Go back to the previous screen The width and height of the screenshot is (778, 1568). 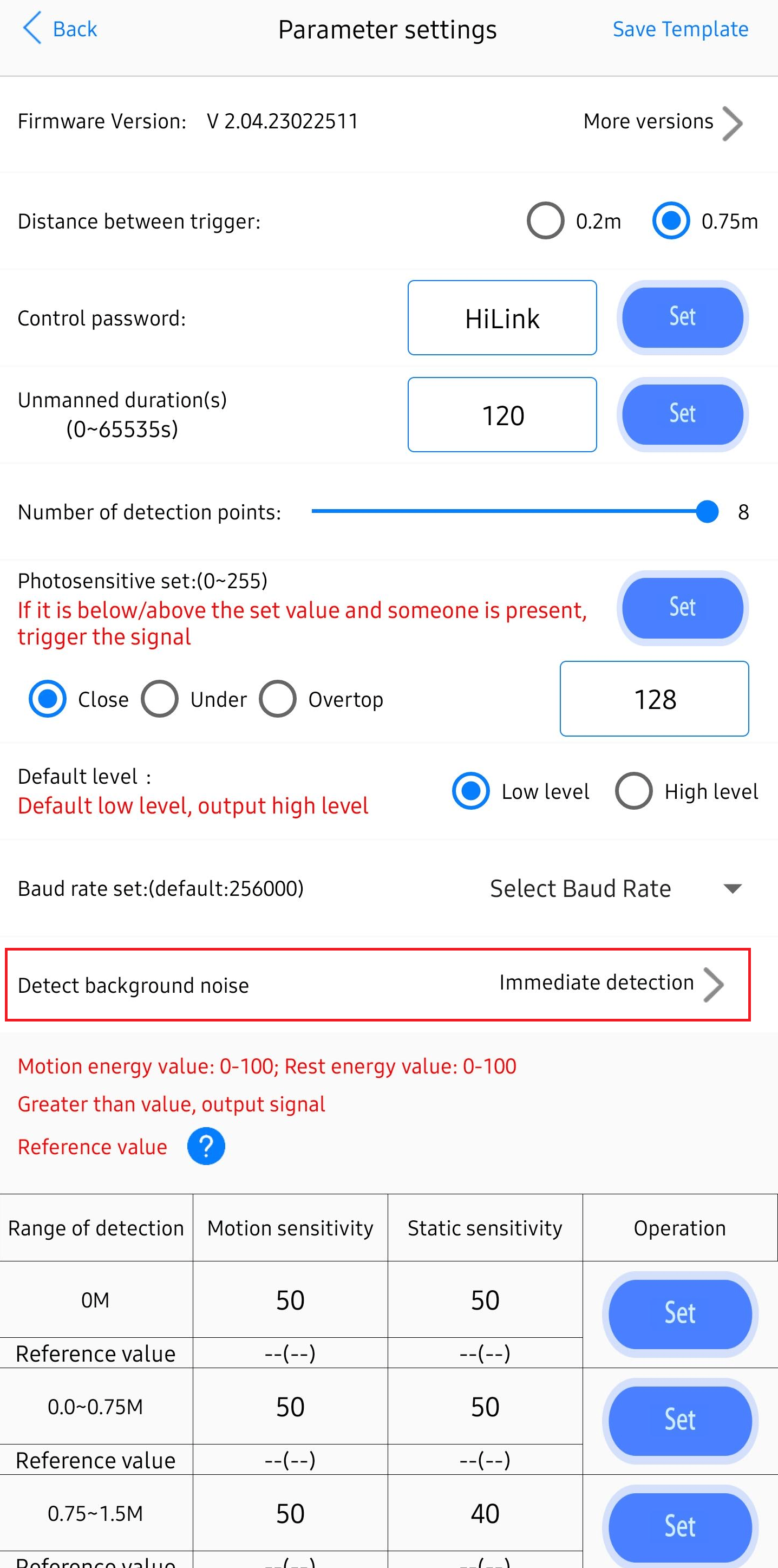coord(60,29)
